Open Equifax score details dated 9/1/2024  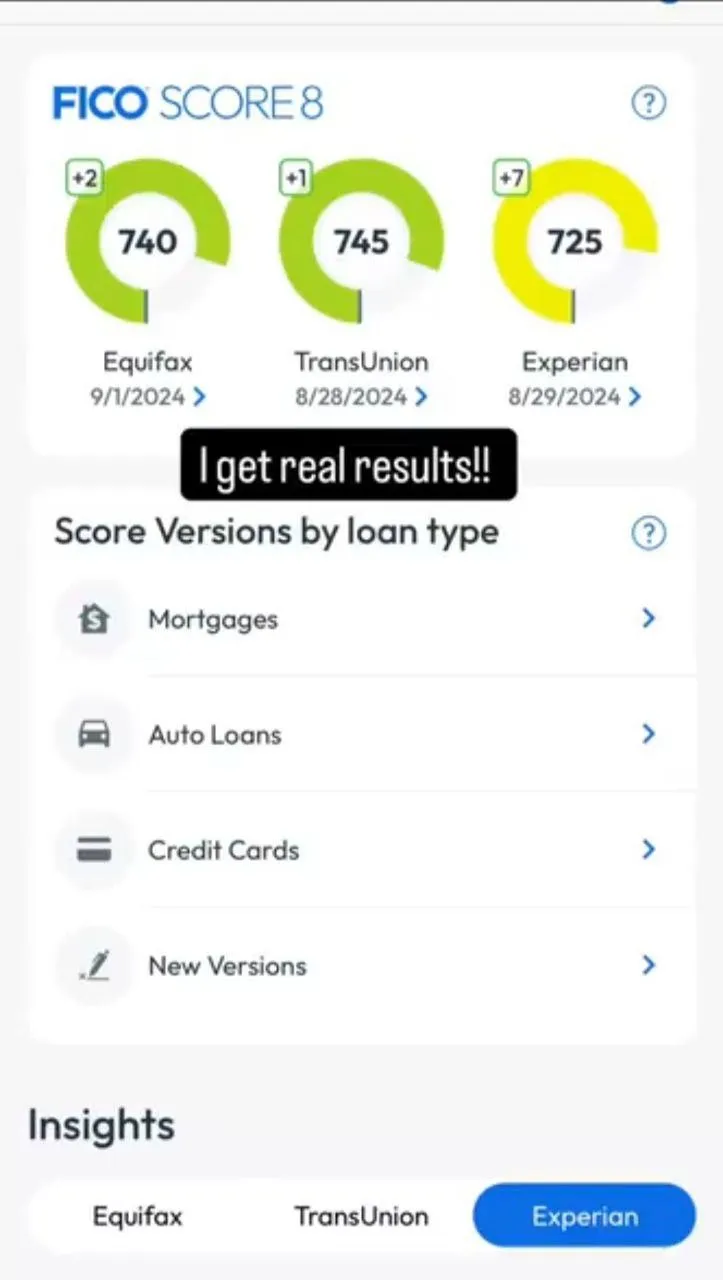point(148,397)
